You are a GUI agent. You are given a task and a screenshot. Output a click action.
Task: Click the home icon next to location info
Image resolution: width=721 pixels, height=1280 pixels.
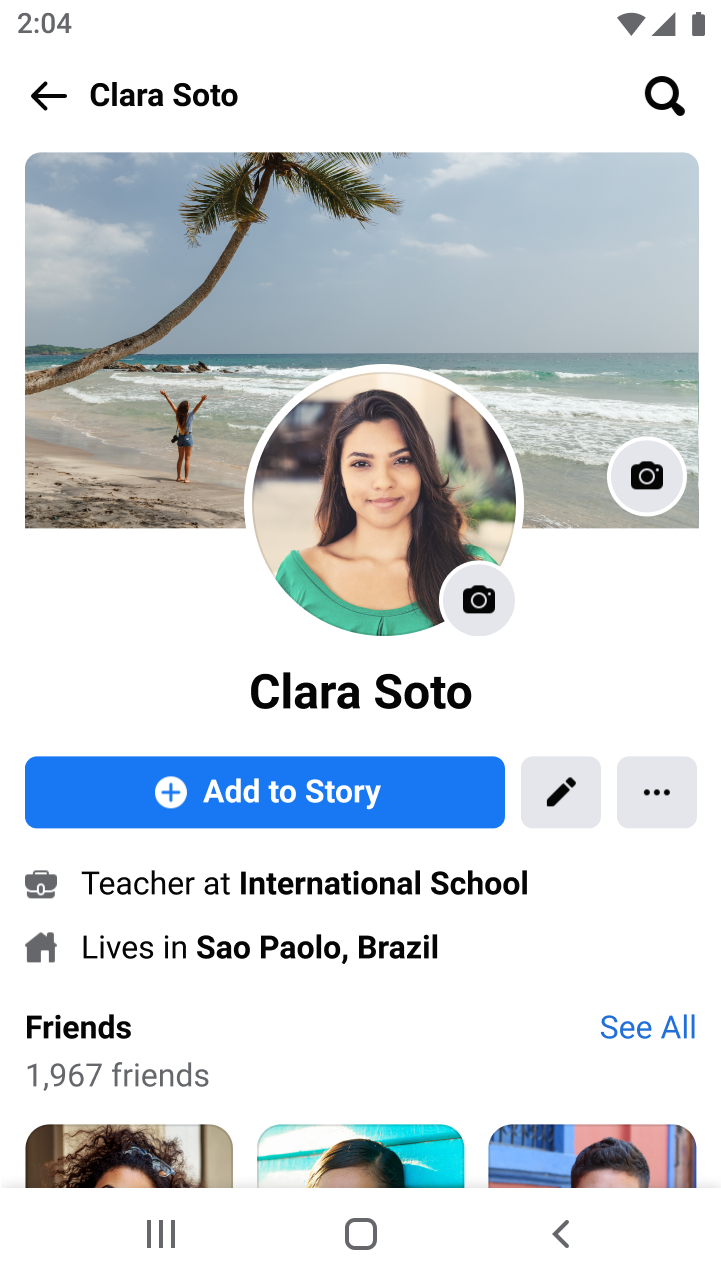(41, 946)
